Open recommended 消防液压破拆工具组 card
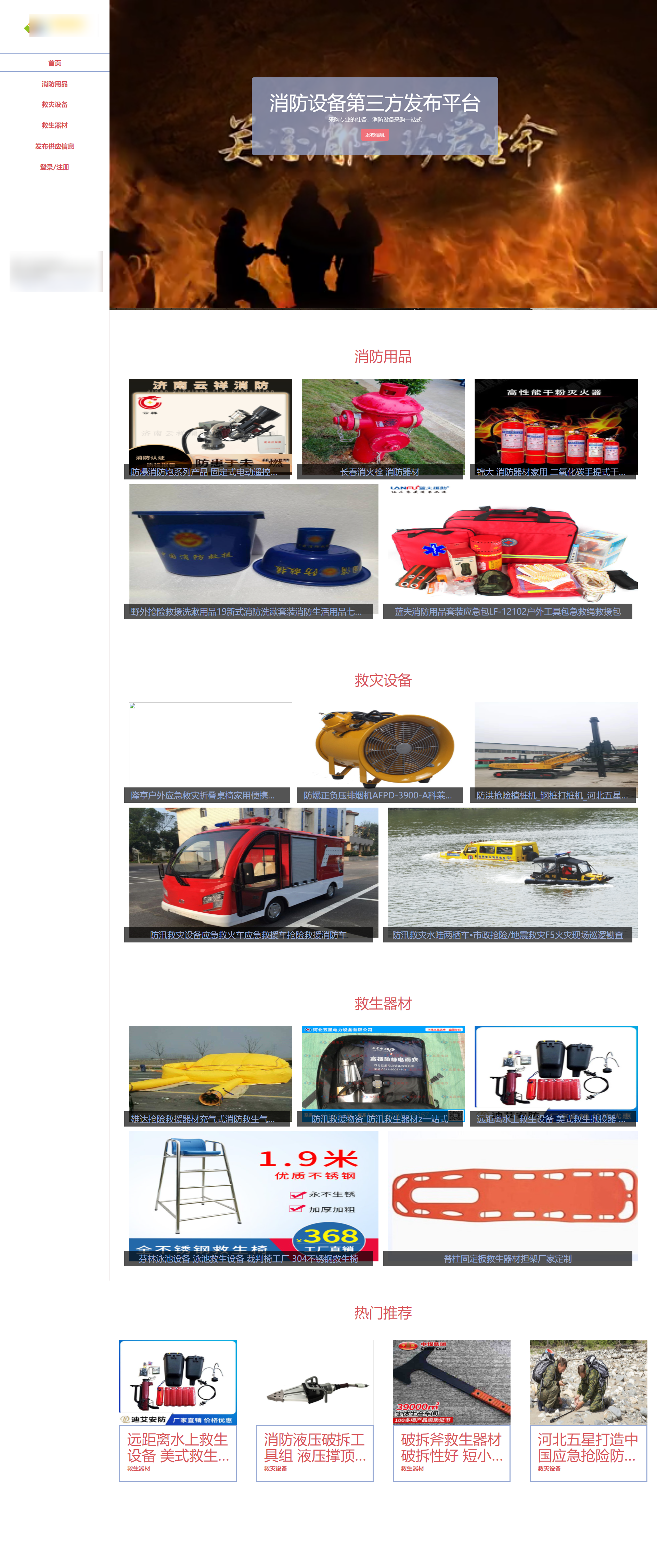 click(314, 1410)
